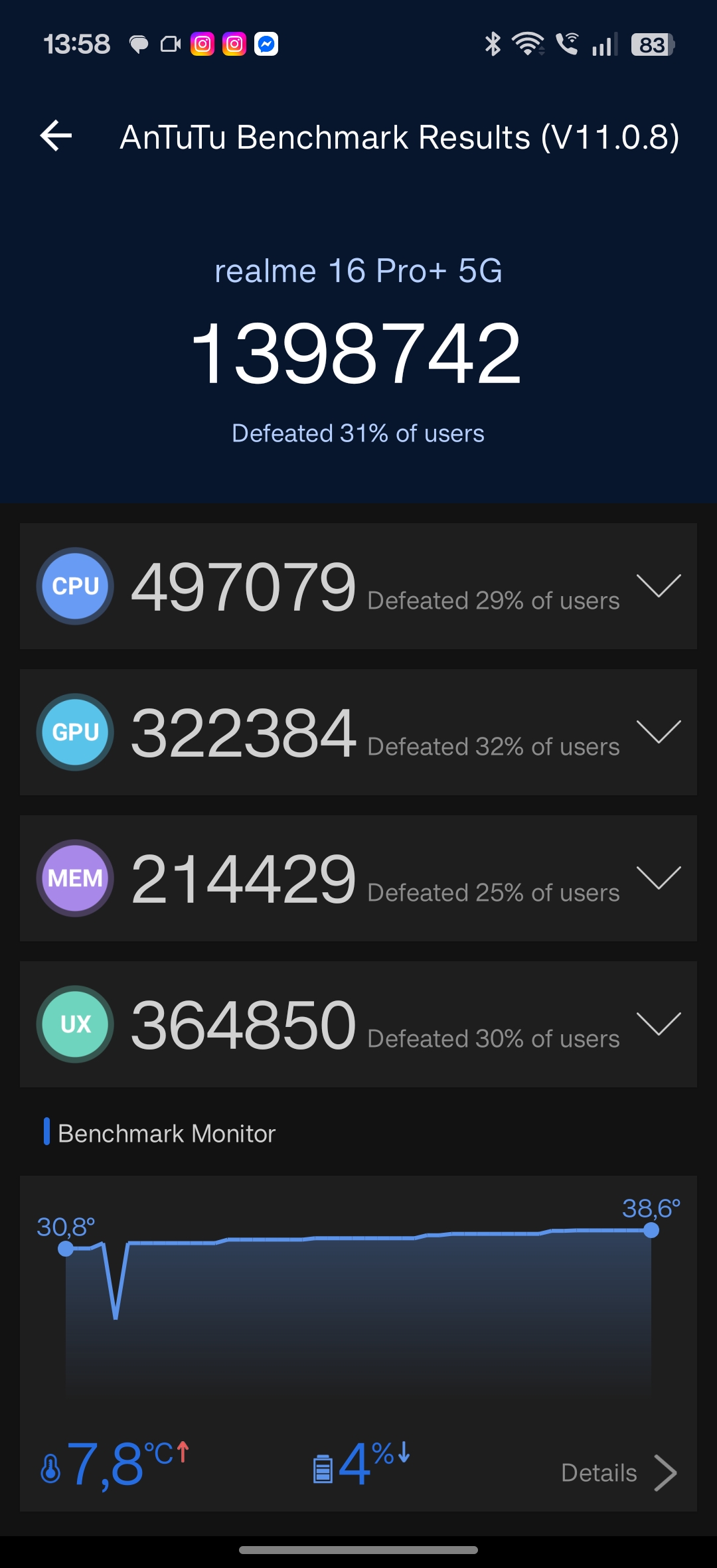
Task: Go back using the arrow icon
Action: click(56, 136)
